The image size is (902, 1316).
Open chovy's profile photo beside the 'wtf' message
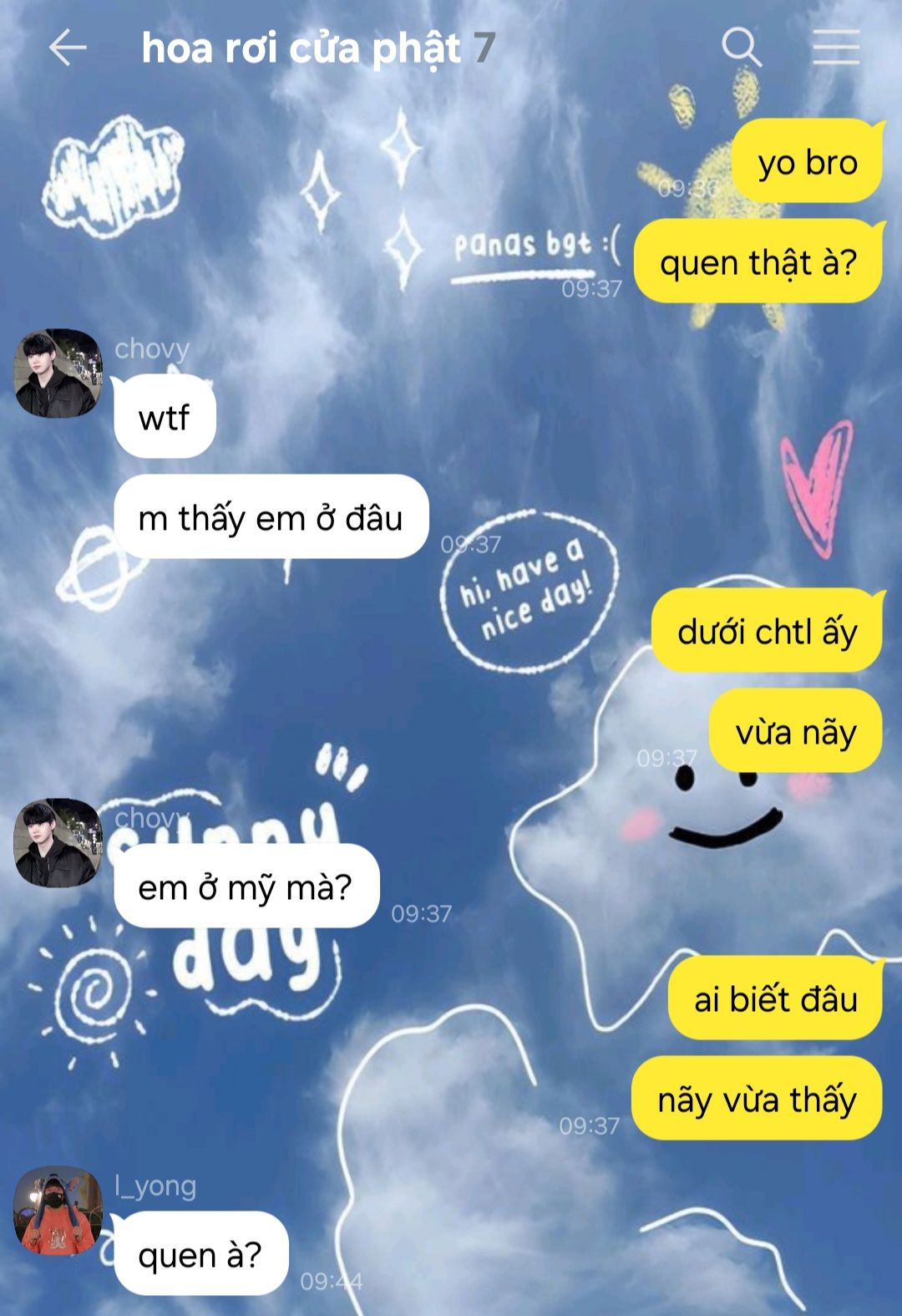(58, 373)
